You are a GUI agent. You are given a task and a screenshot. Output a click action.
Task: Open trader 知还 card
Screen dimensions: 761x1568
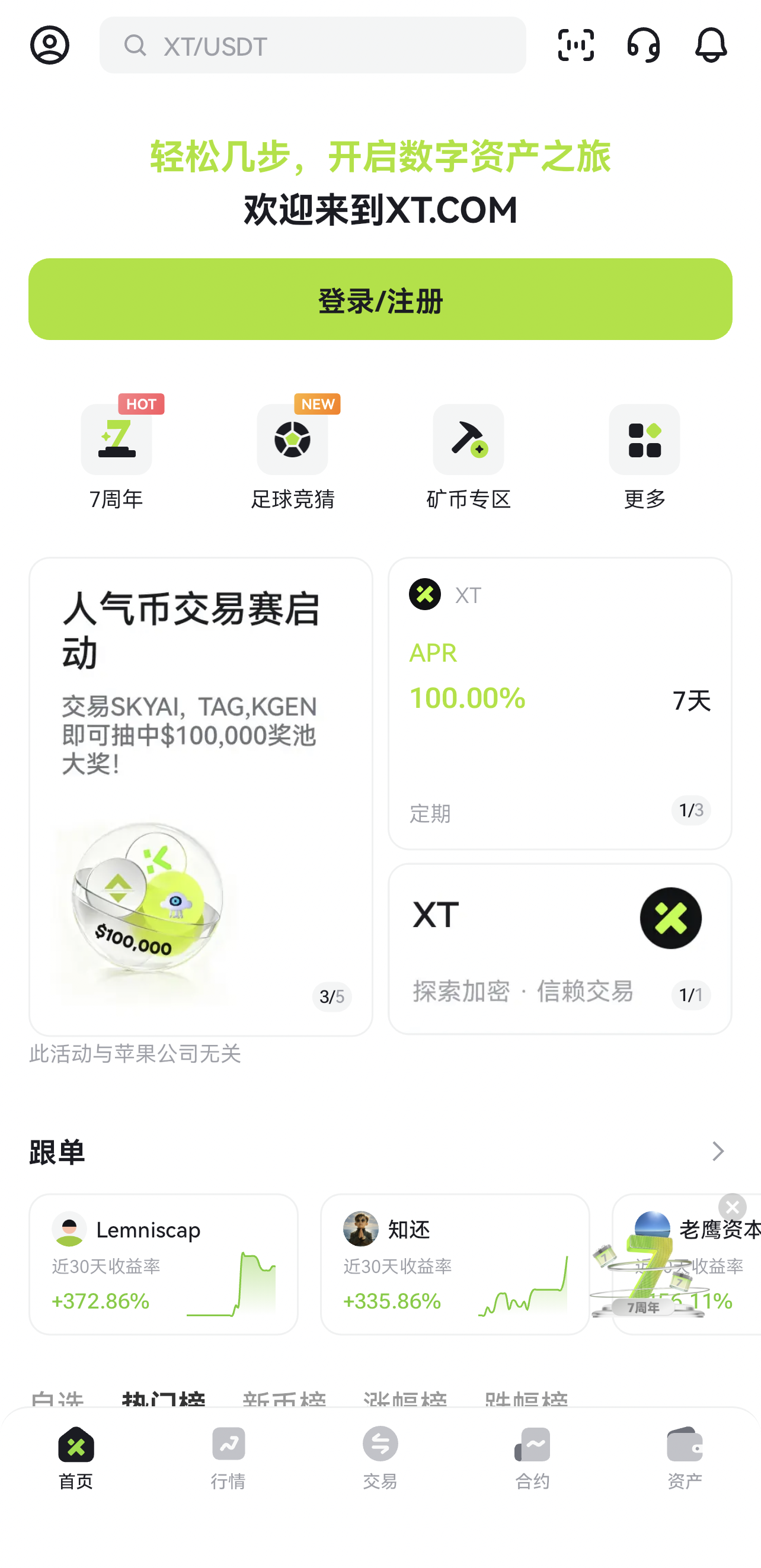point(454,1264)
